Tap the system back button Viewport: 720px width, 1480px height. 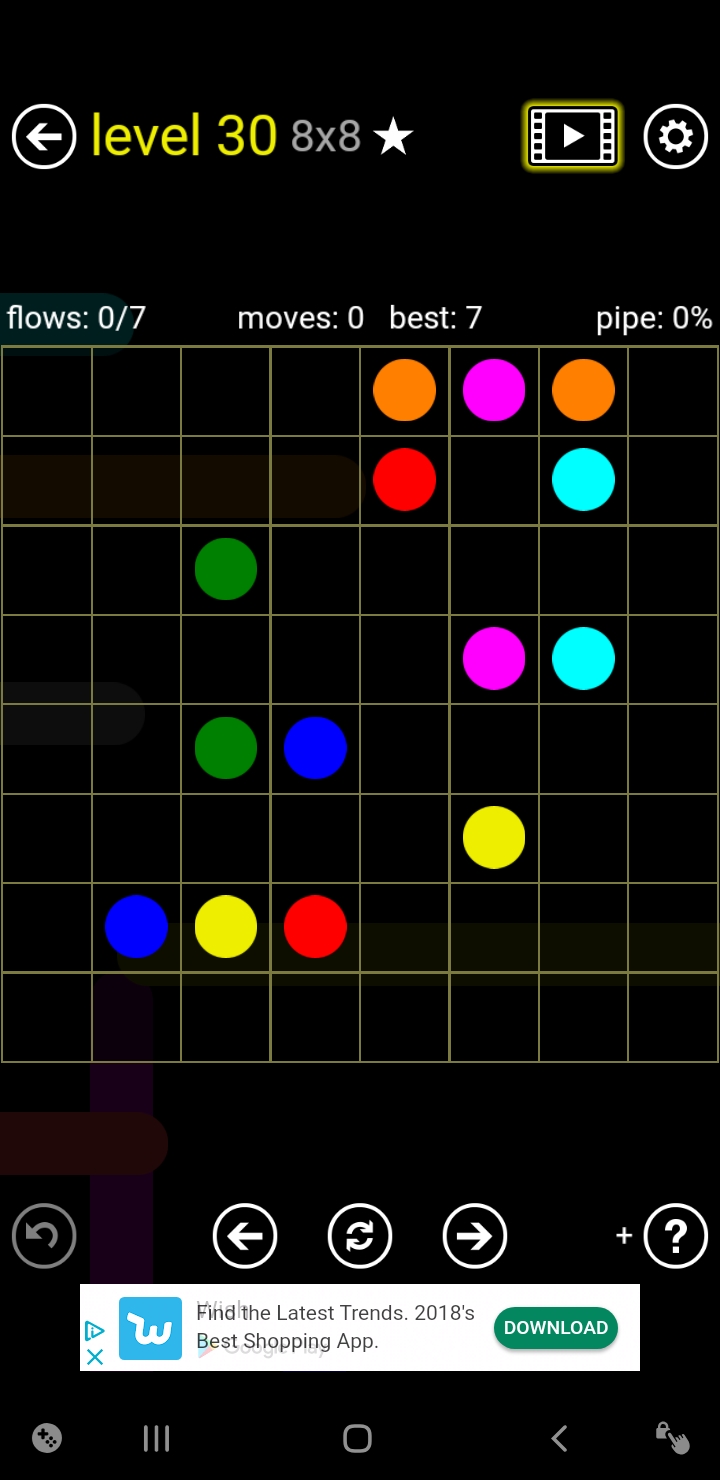tap(560, 1439)
